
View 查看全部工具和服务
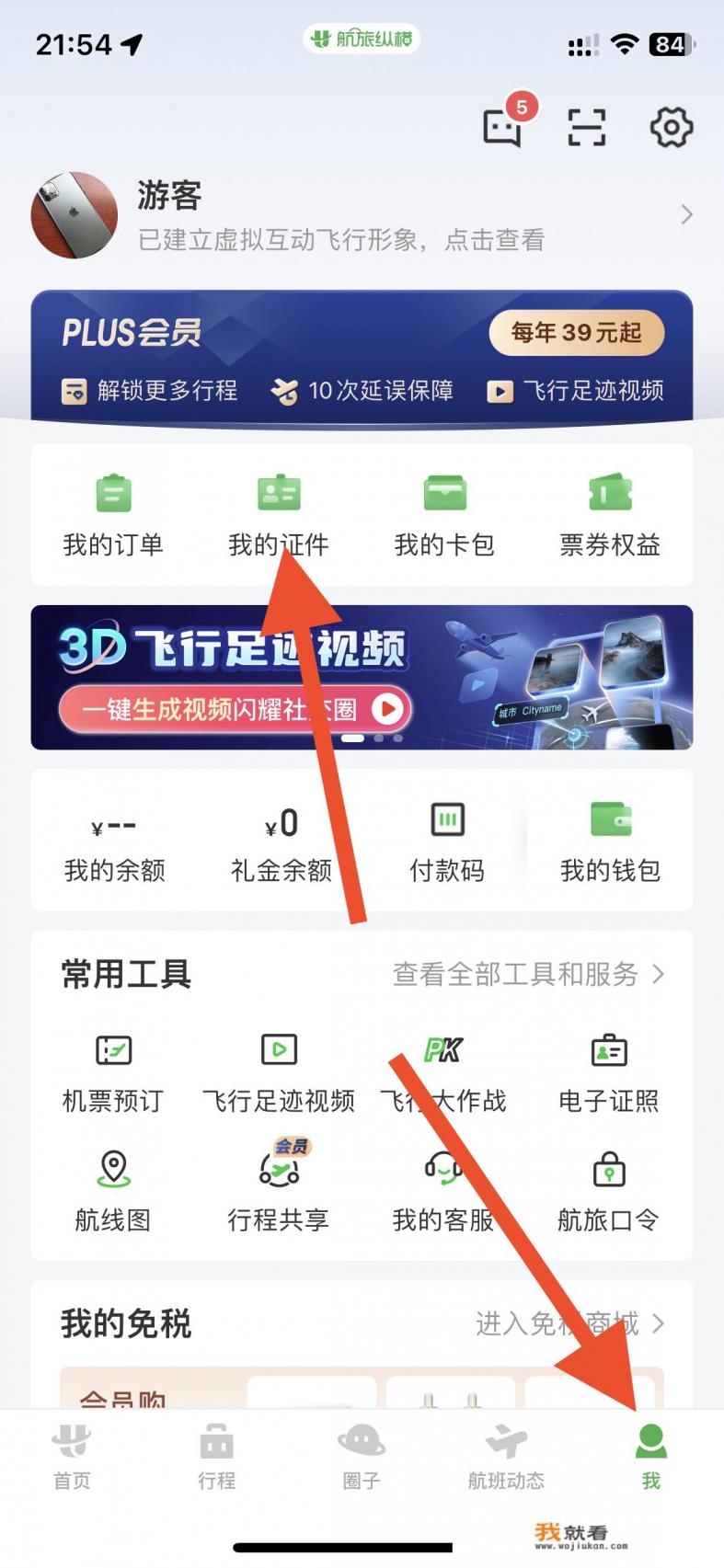(x=527, y=974)
